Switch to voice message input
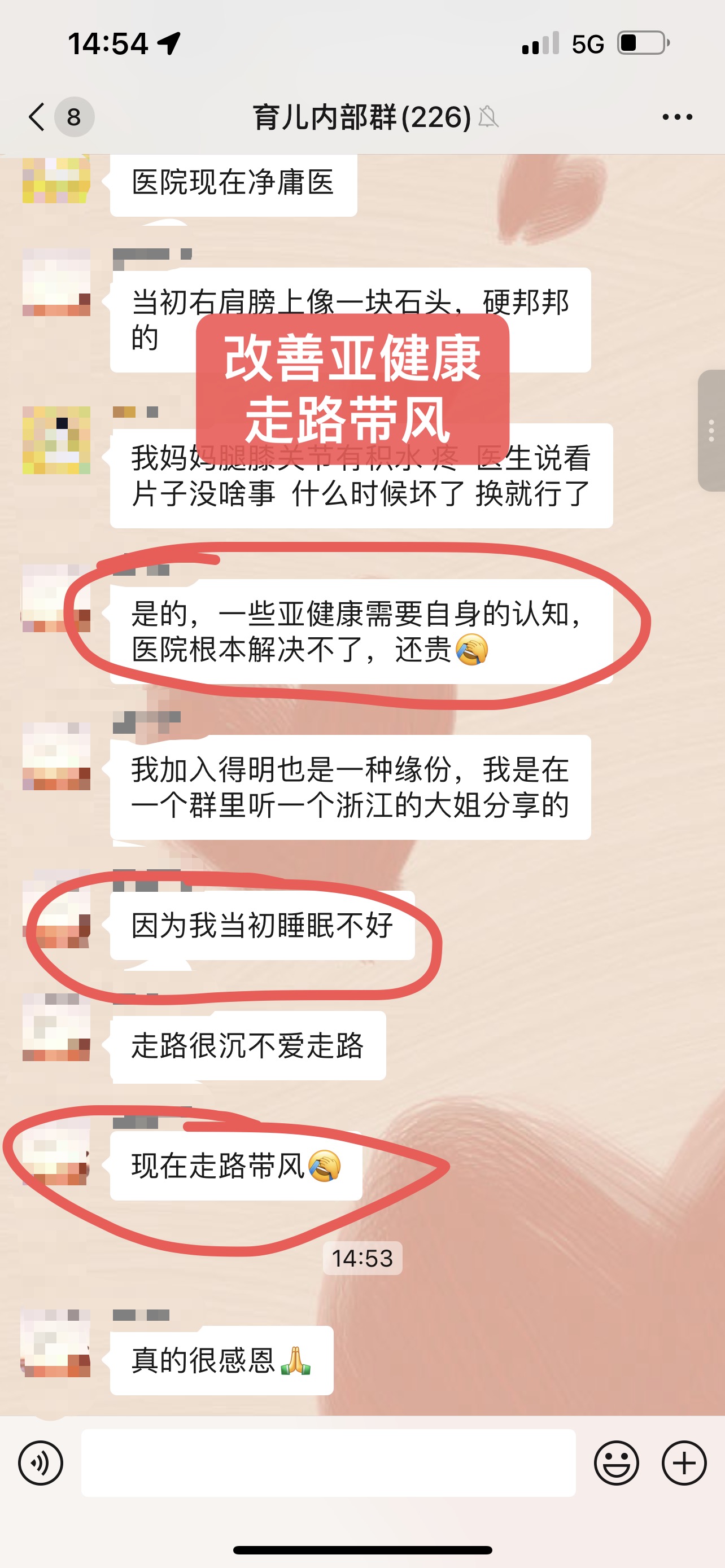Image resolution: width=725 pixels, height=1568 pixels. coord(41,1462)
